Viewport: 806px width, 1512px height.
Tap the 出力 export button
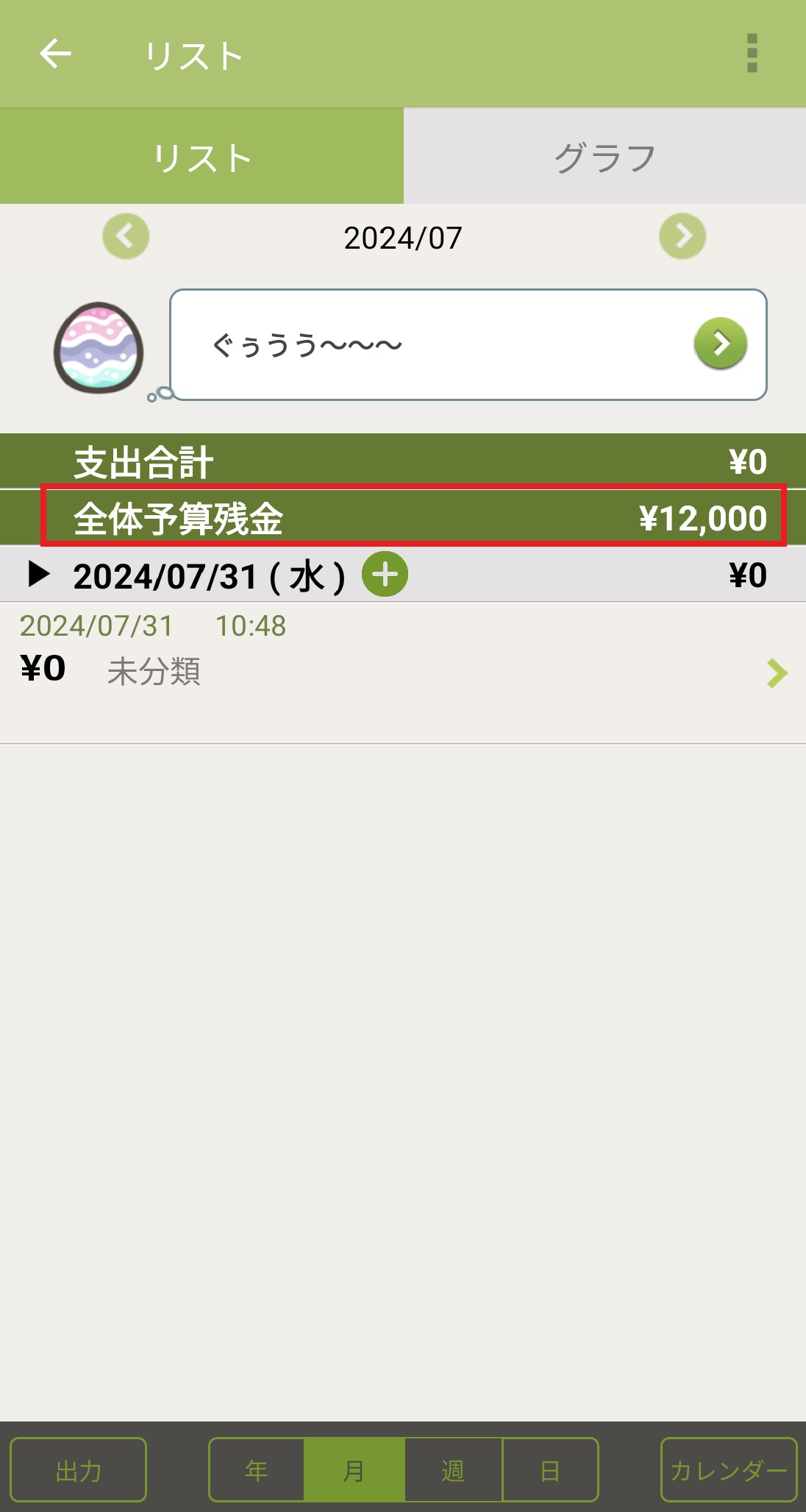coord(78,1469)
